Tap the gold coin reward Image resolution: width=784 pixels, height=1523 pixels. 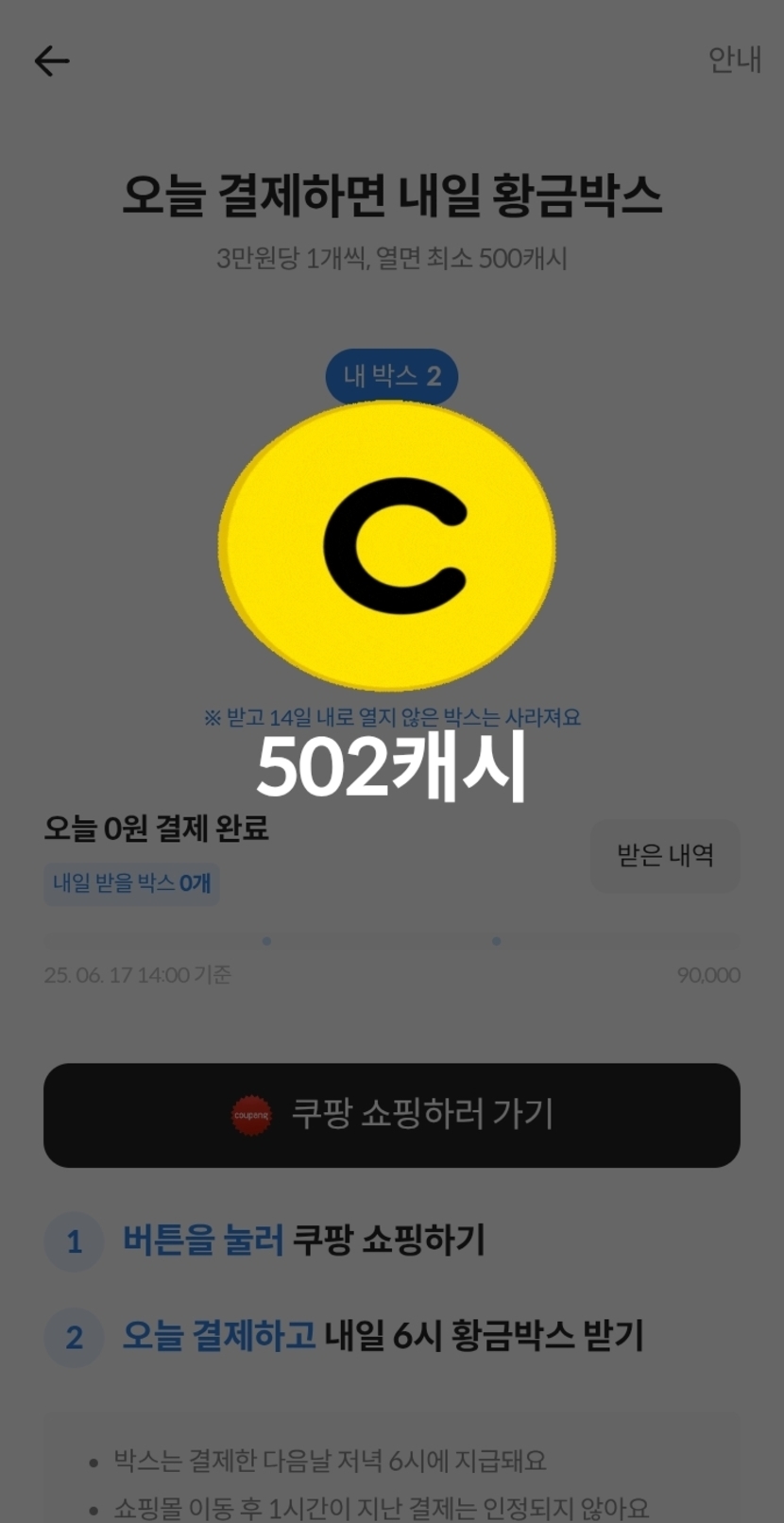(x=387, y=546)
